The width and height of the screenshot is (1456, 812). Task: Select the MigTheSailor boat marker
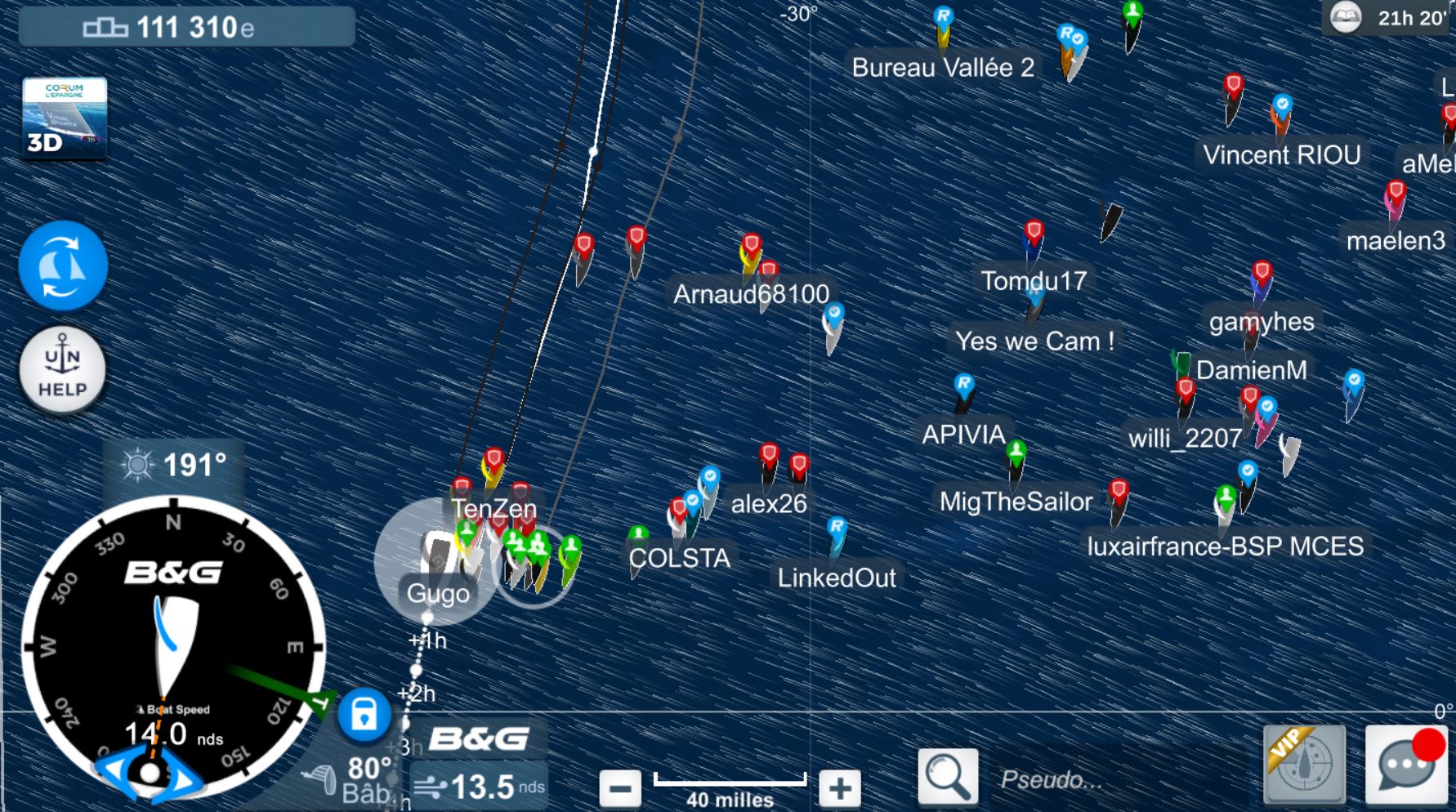tap(1016, 462)
